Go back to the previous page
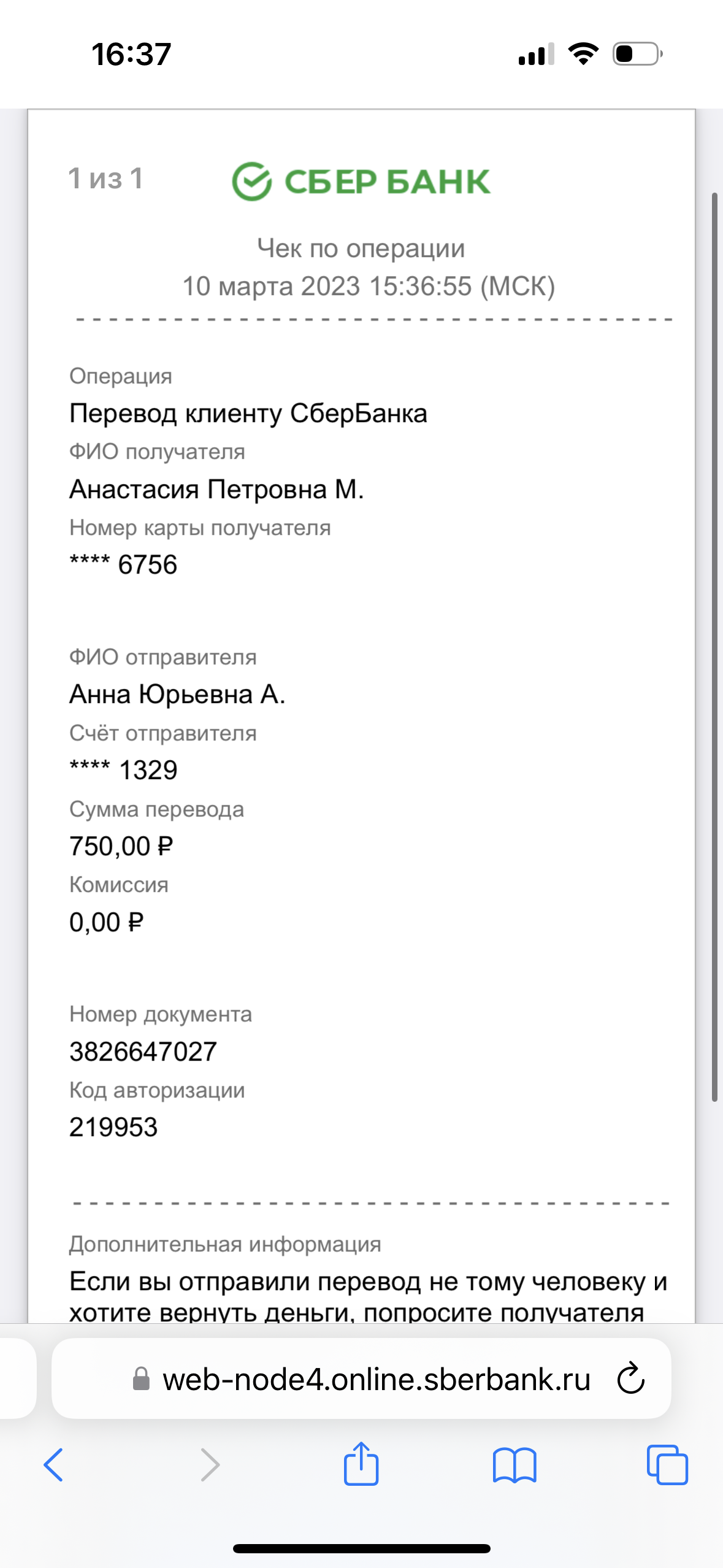Image resolution: width=723 pixels, height=1568 pixels. click(x=53, y=1465)
